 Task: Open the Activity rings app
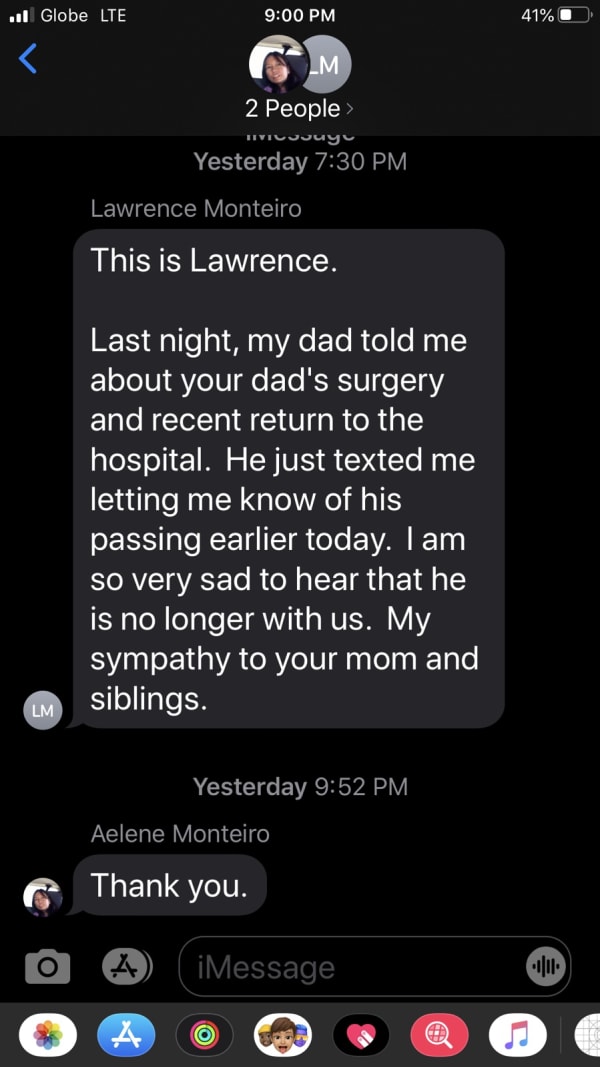point(204,1035)
